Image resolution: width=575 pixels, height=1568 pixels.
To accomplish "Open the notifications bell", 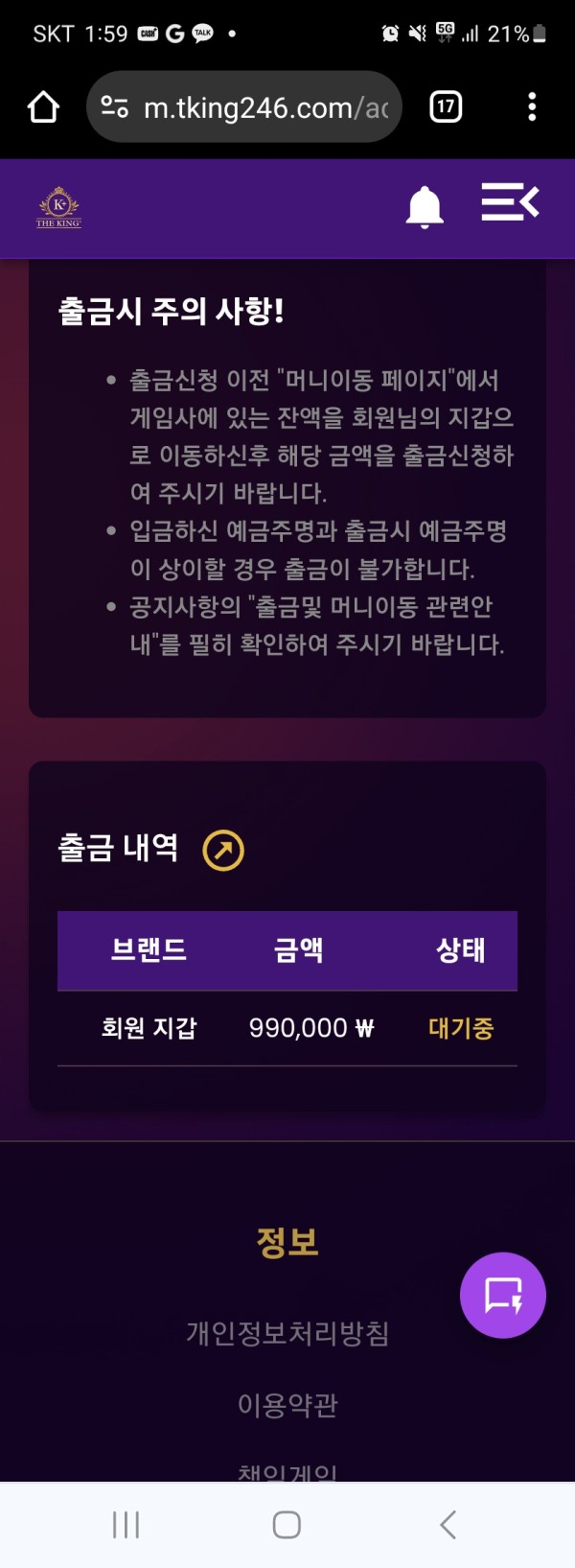I will (x=425, y=206).
